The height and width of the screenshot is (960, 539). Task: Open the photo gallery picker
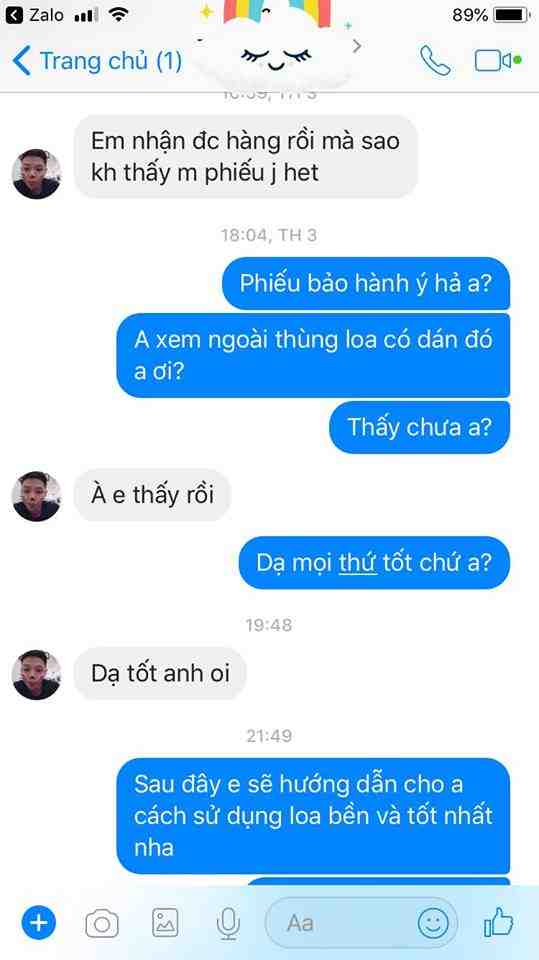(165, 922)
